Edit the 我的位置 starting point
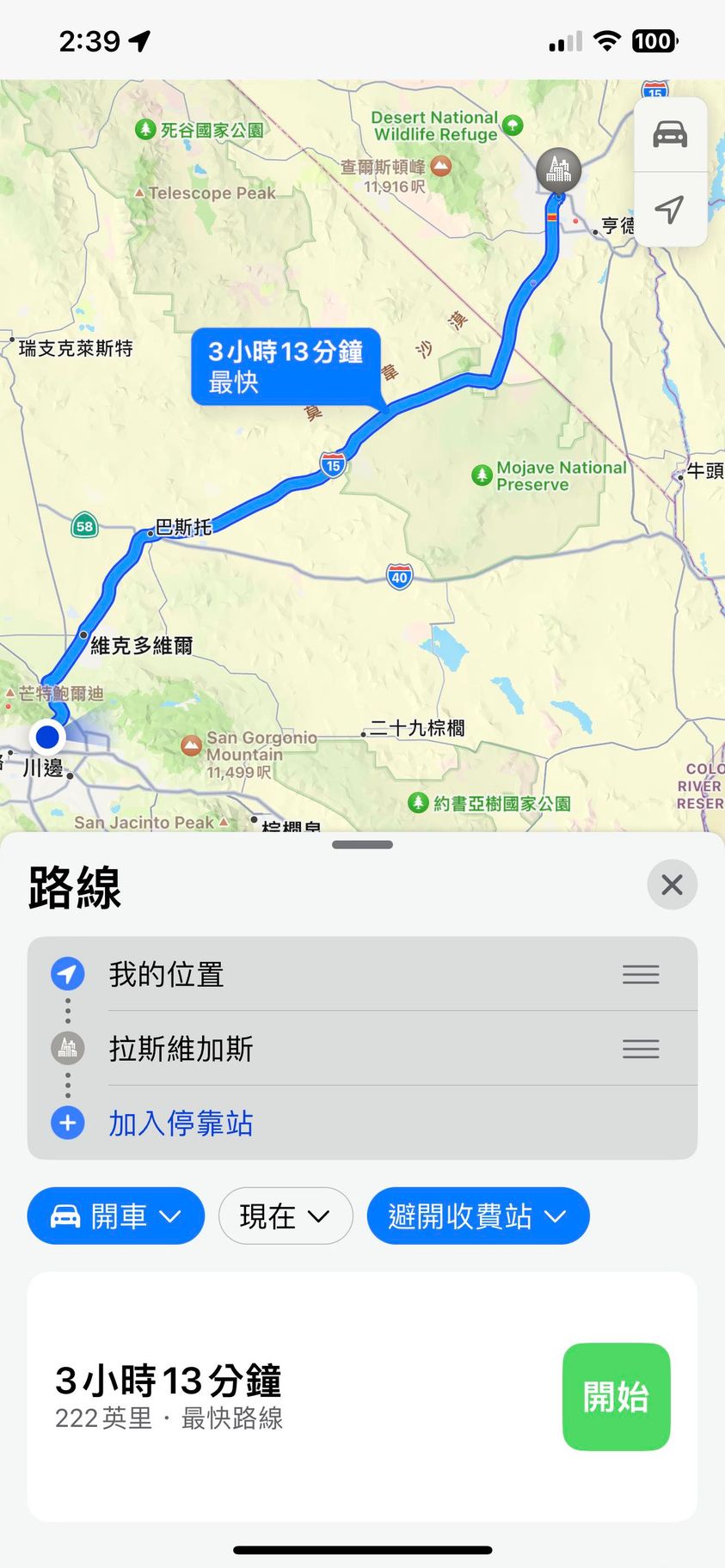725x1568 pixels. coord(166,975)
